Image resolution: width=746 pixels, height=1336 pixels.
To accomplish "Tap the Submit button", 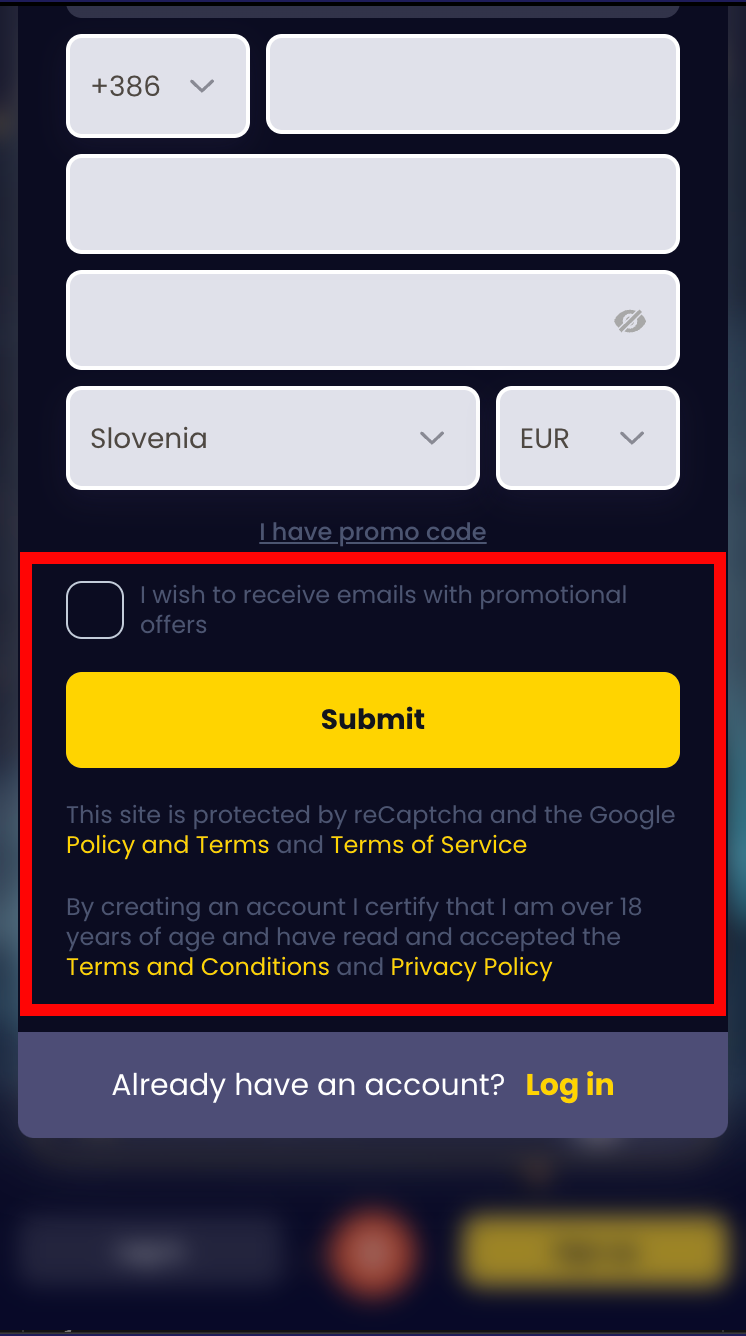I will pos(372,720).
